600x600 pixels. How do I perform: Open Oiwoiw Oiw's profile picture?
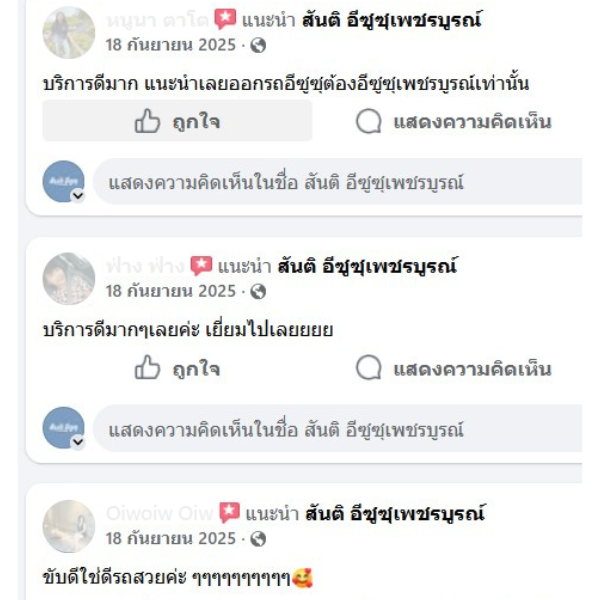[x=69, y=525]
